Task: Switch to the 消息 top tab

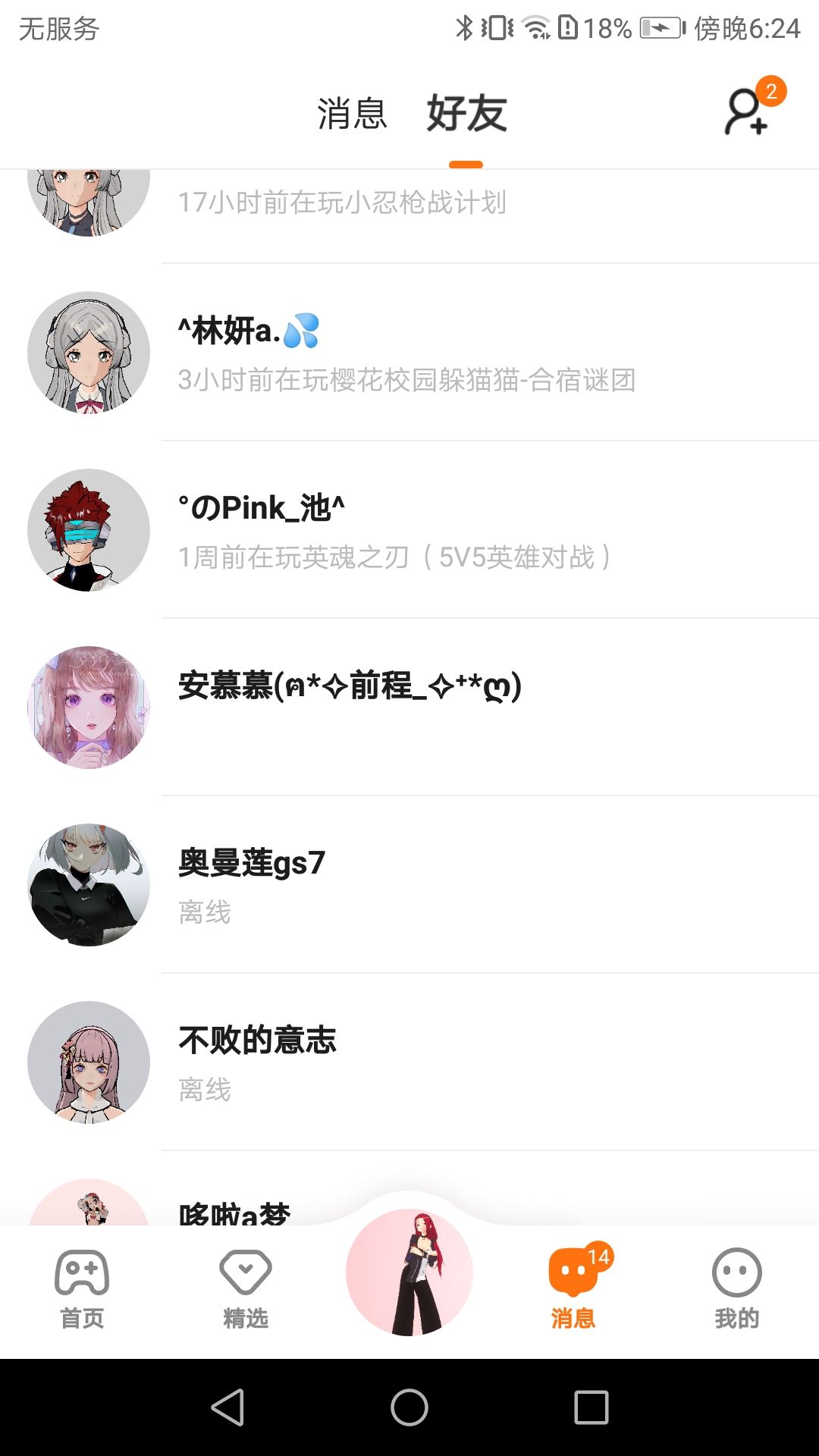Action: pos(352,114)
